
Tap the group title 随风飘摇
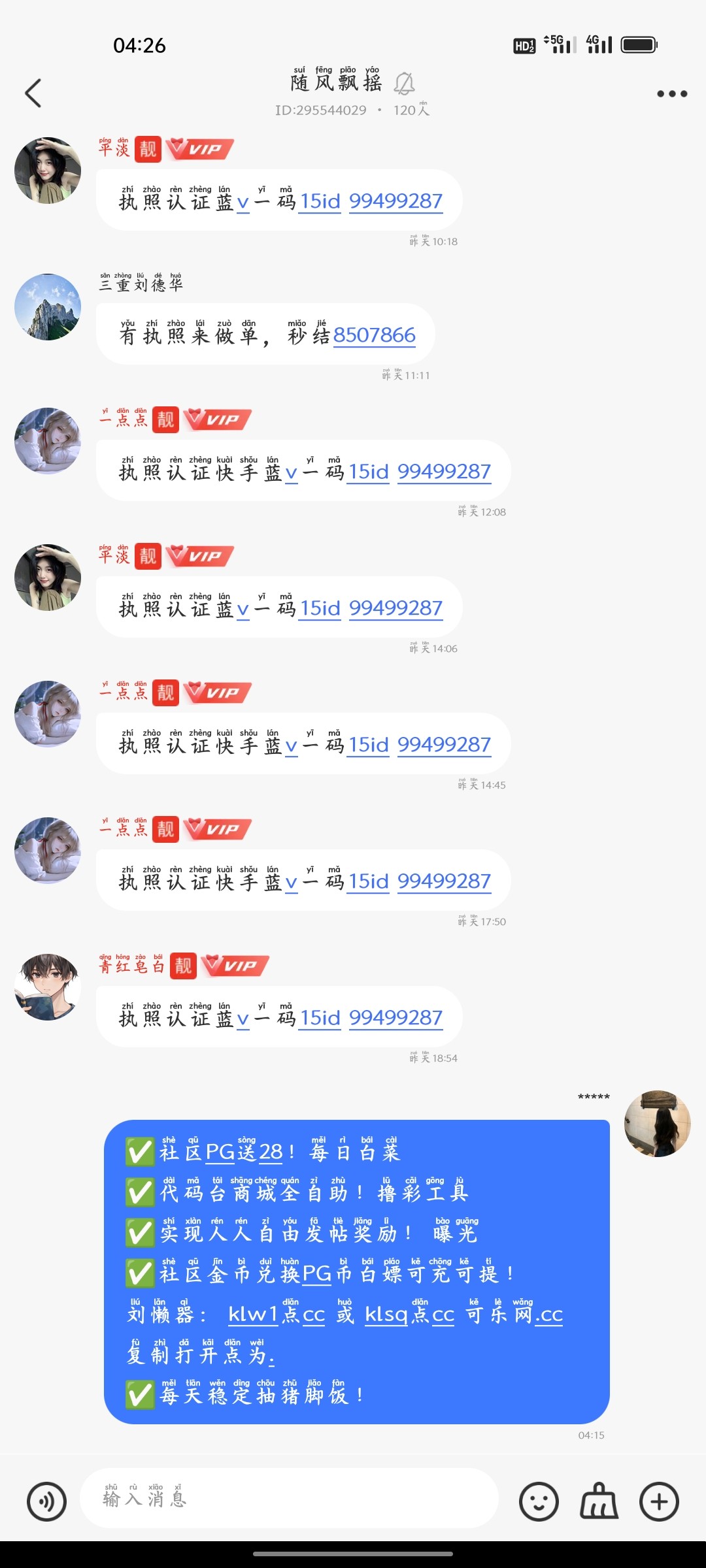[x=337, y=83]
